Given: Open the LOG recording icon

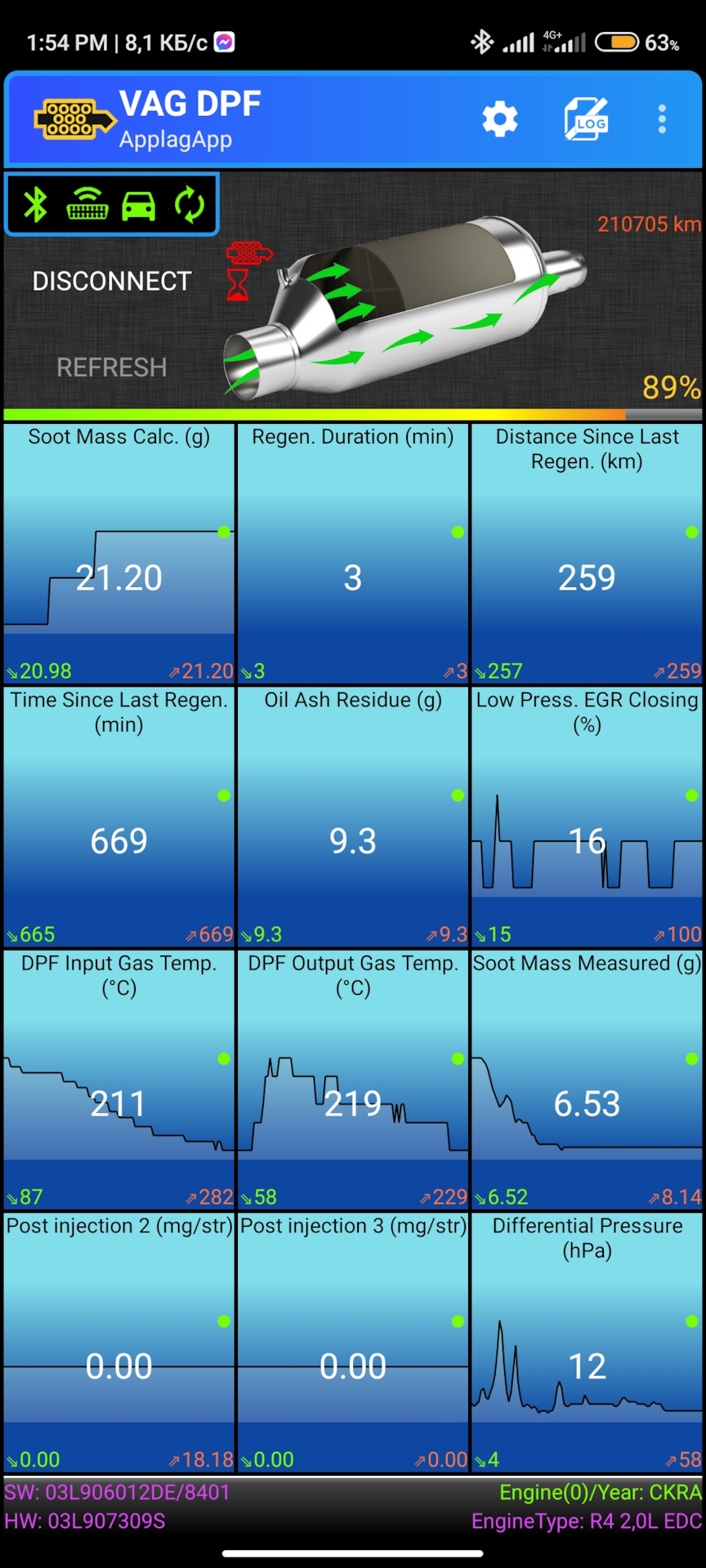Looking at the screenshot, I should pos(587,119).
